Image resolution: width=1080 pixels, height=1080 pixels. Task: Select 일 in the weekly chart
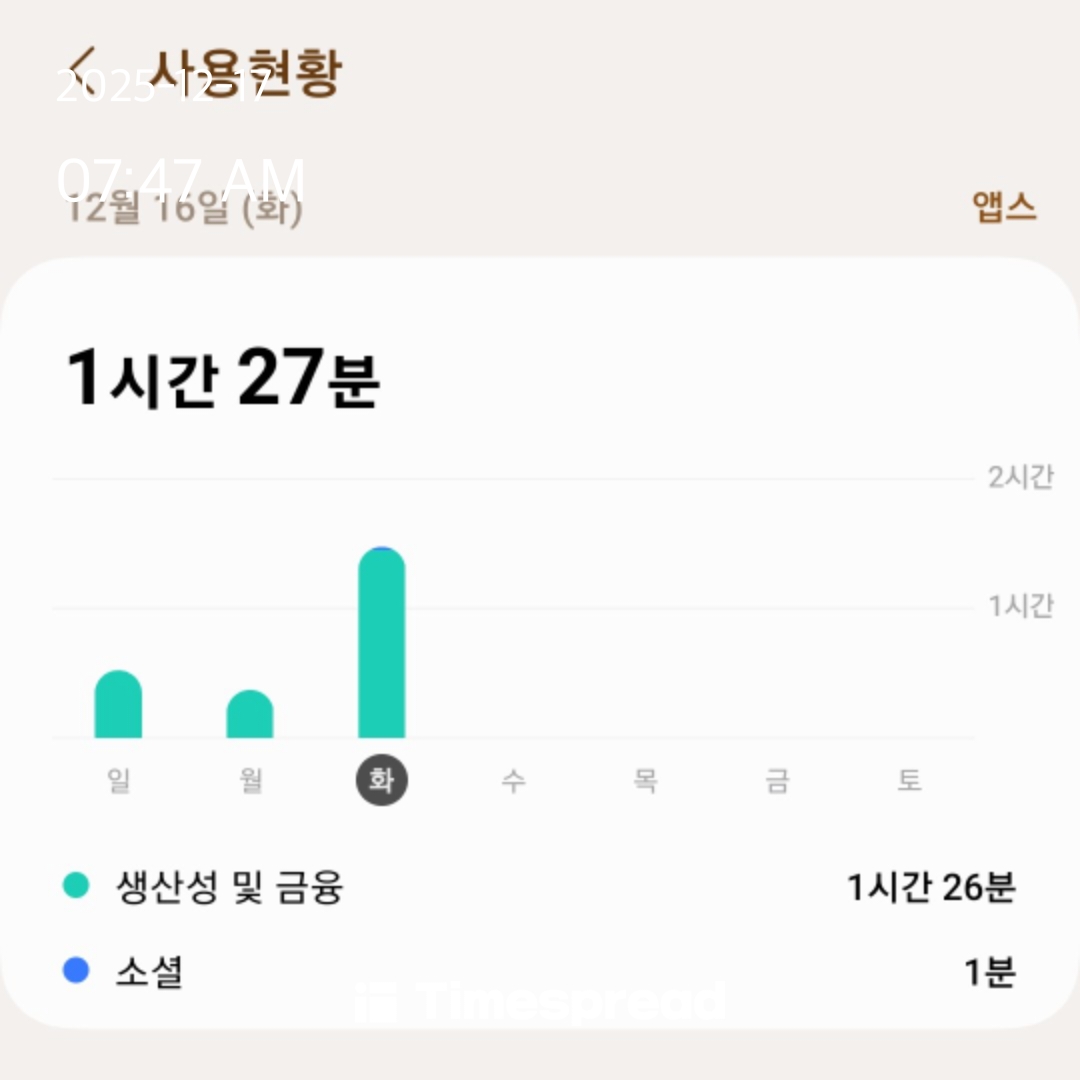119,780
